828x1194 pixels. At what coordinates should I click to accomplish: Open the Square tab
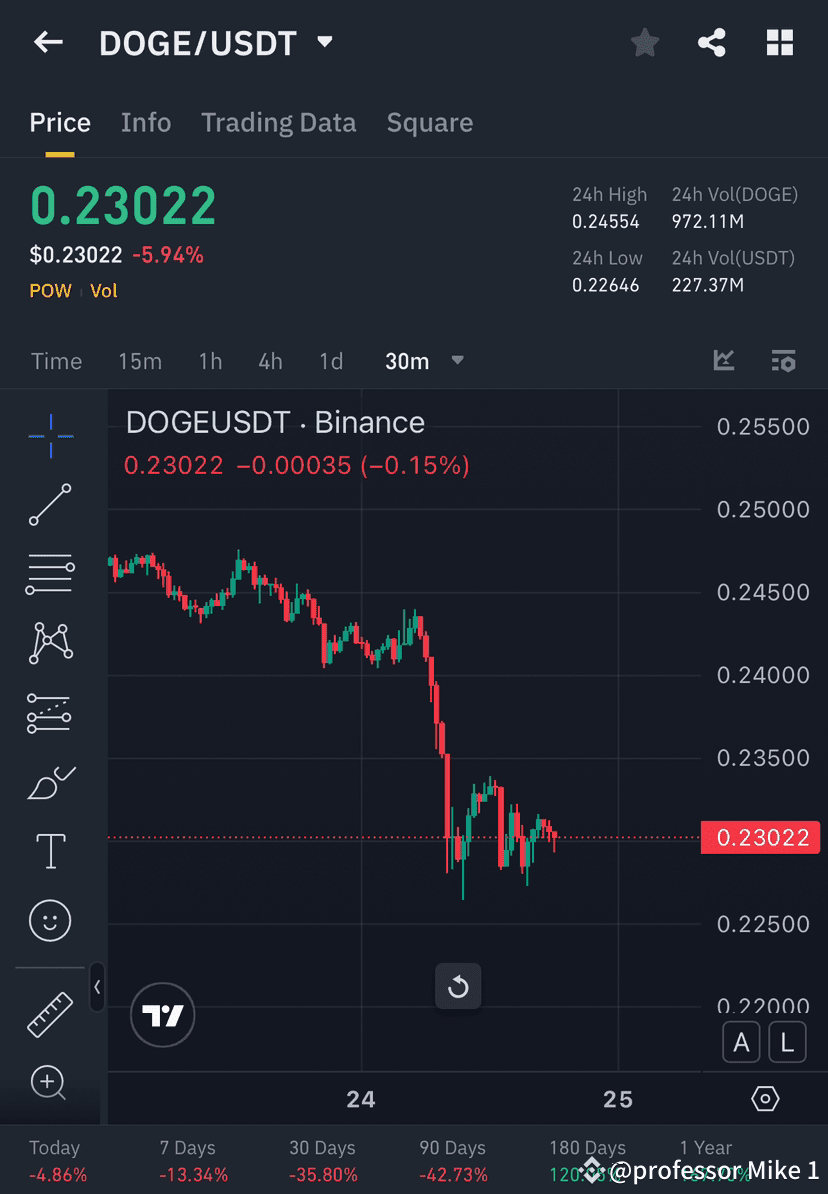429,122
